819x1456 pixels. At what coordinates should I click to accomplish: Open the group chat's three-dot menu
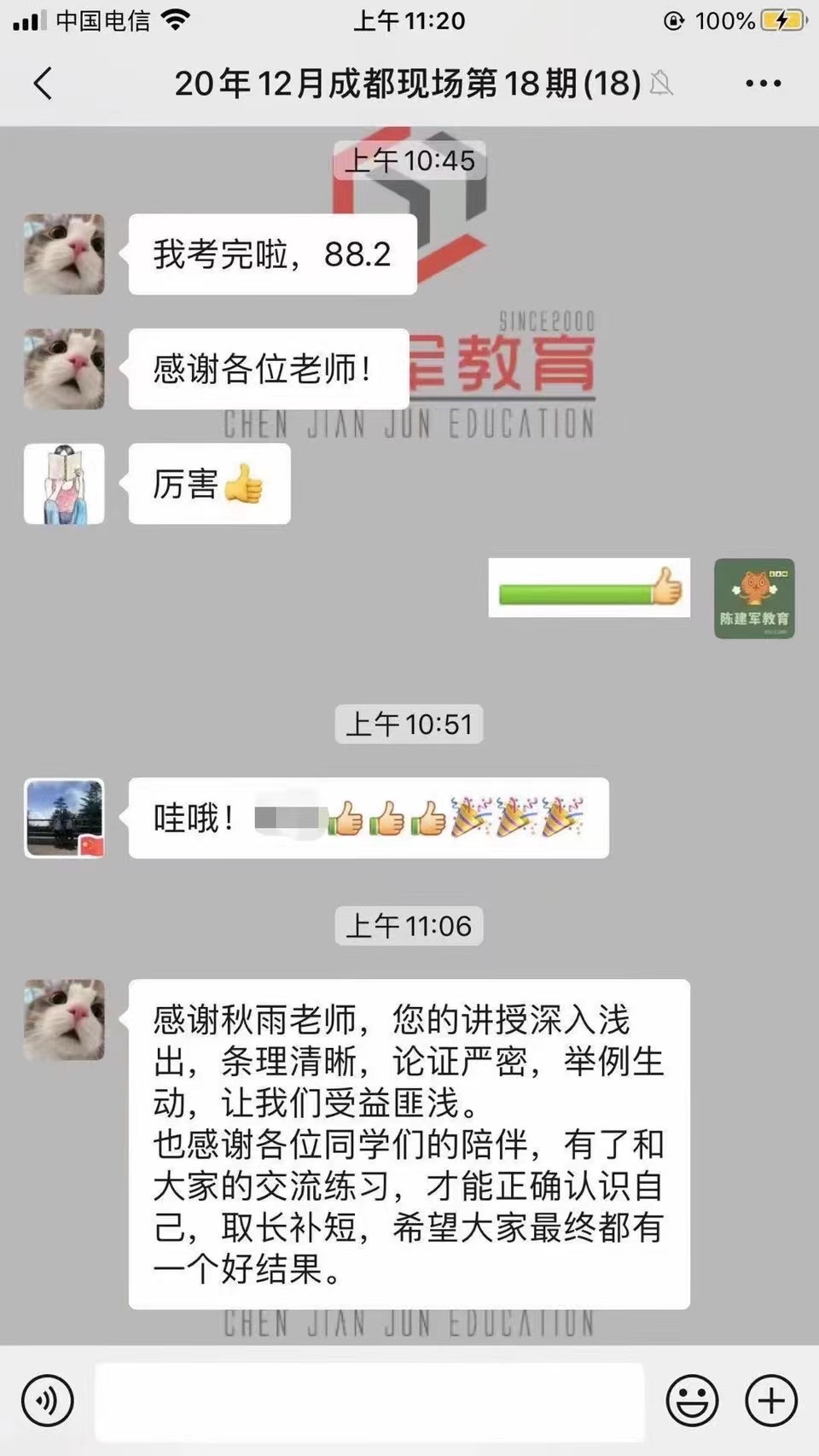[x=763, y=84]
